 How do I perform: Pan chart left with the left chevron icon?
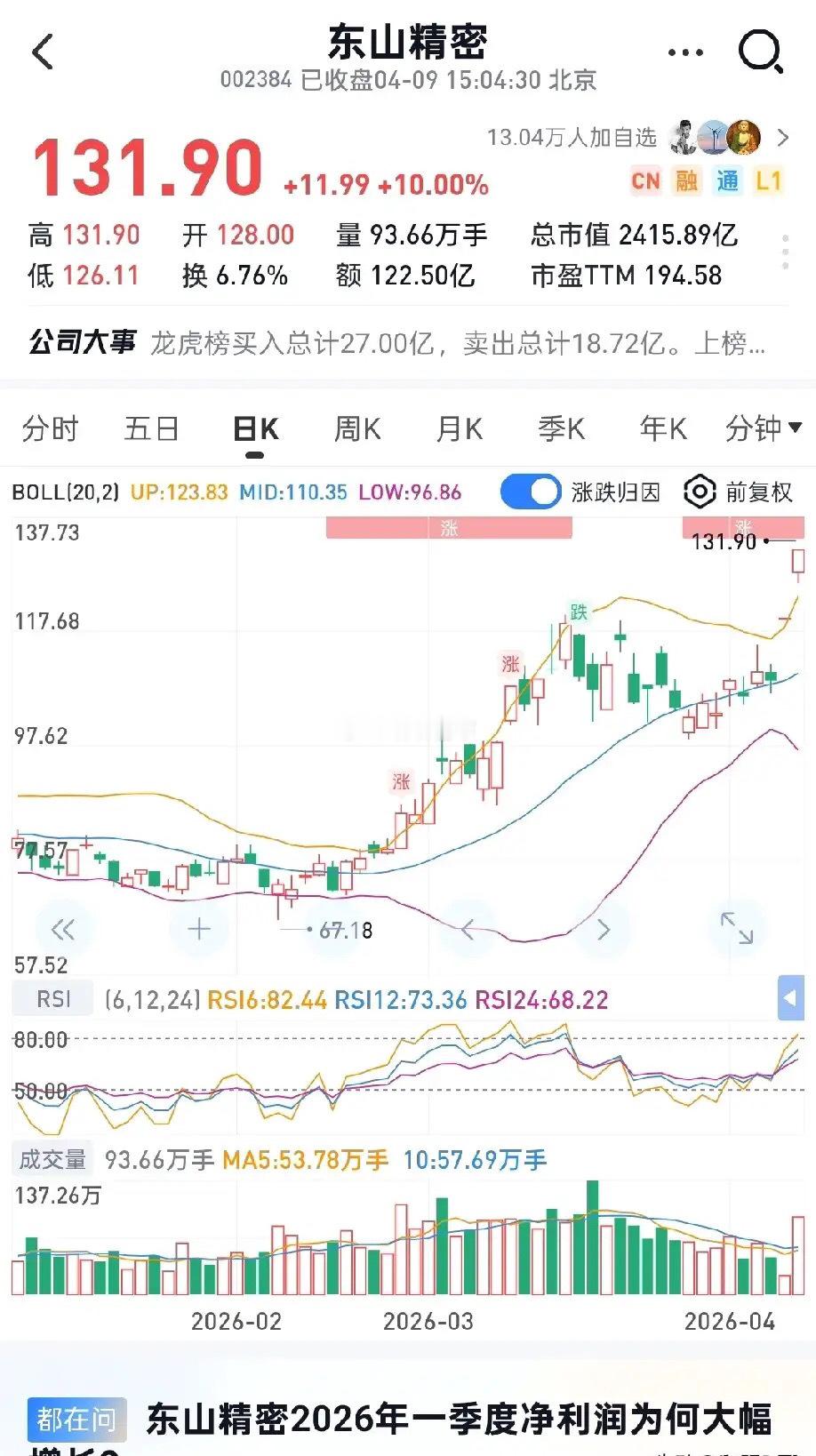[469, 927]
